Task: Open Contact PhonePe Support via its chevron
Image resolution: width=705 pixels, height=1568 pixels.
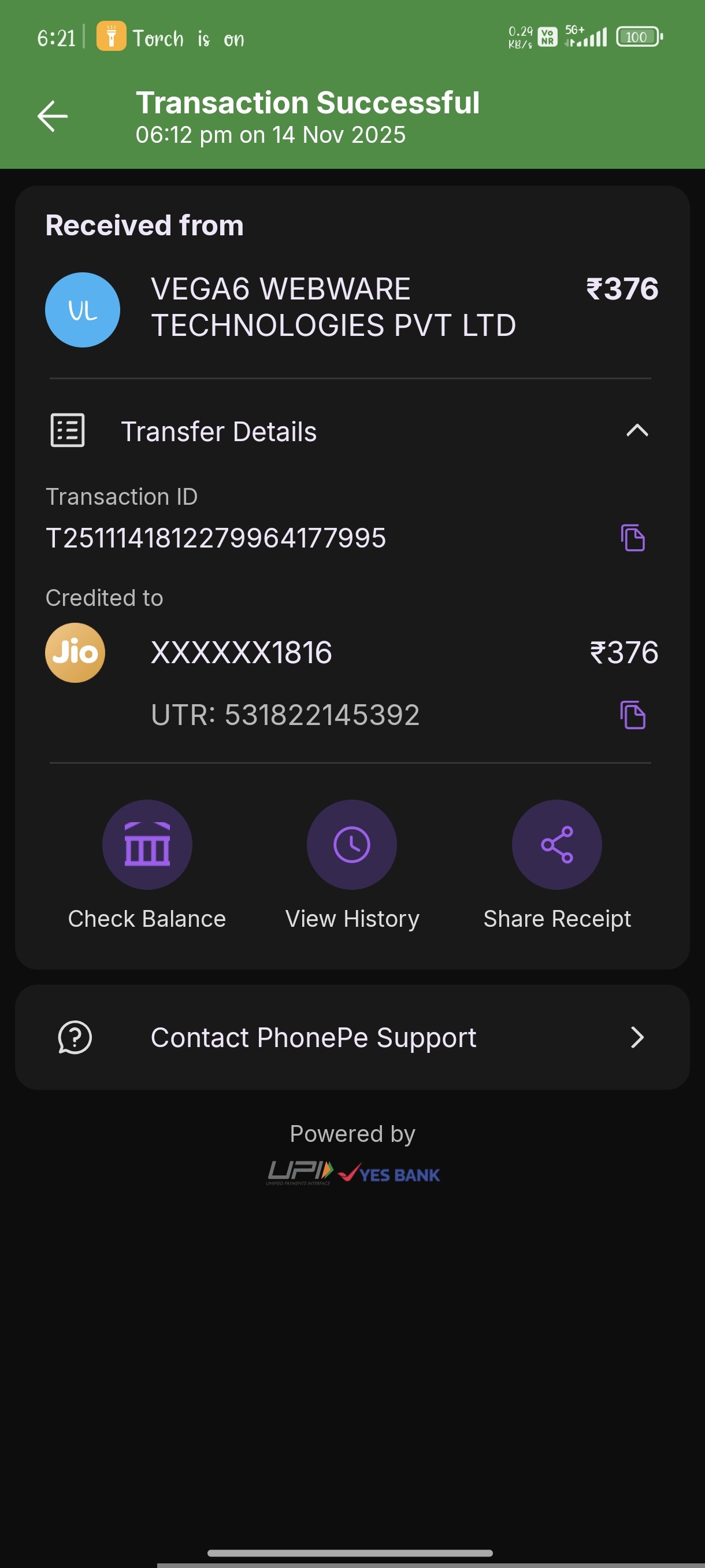Action: pos(636,1037)
